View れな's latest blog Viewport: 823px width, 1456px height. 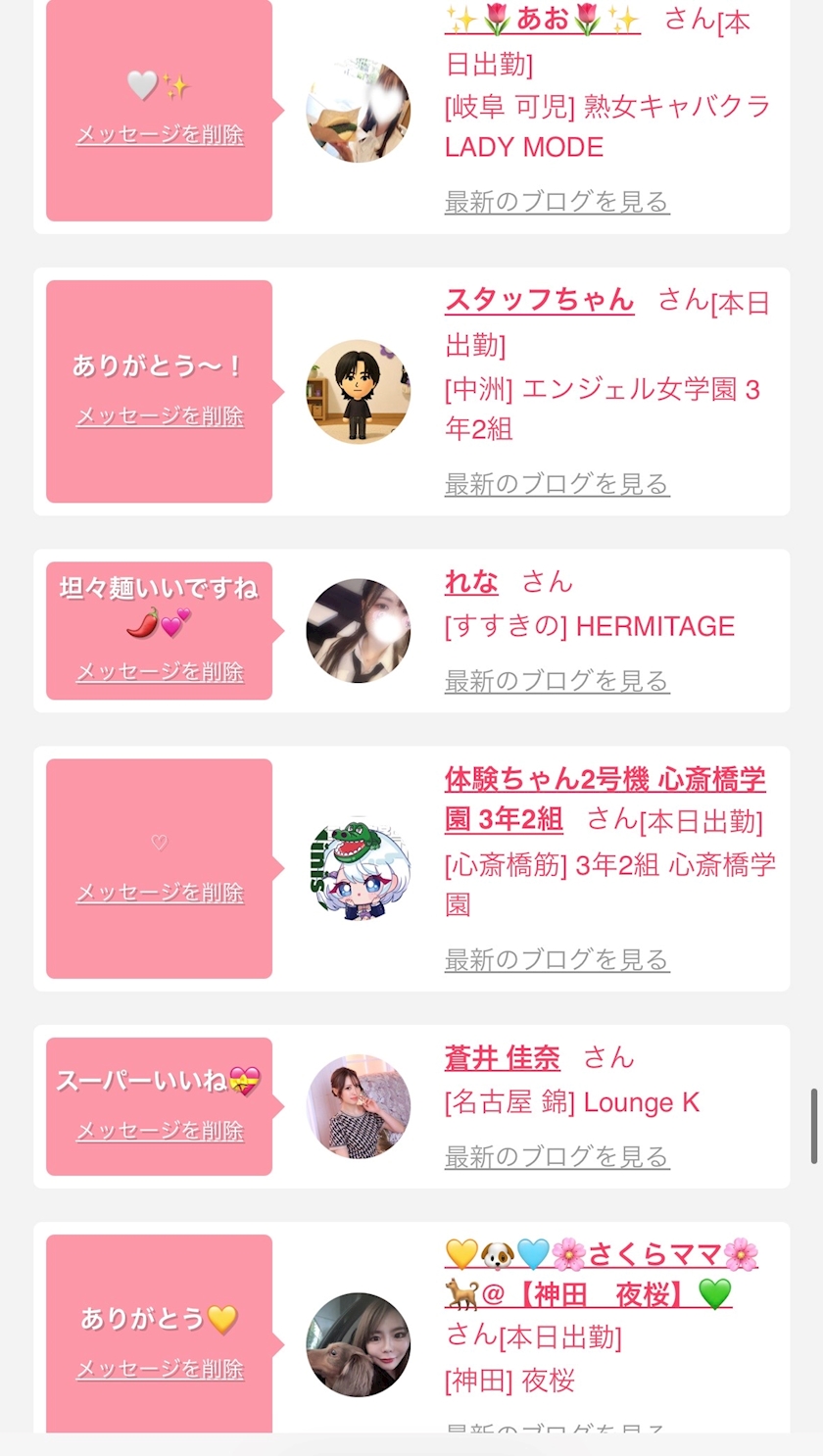(557, 681)
